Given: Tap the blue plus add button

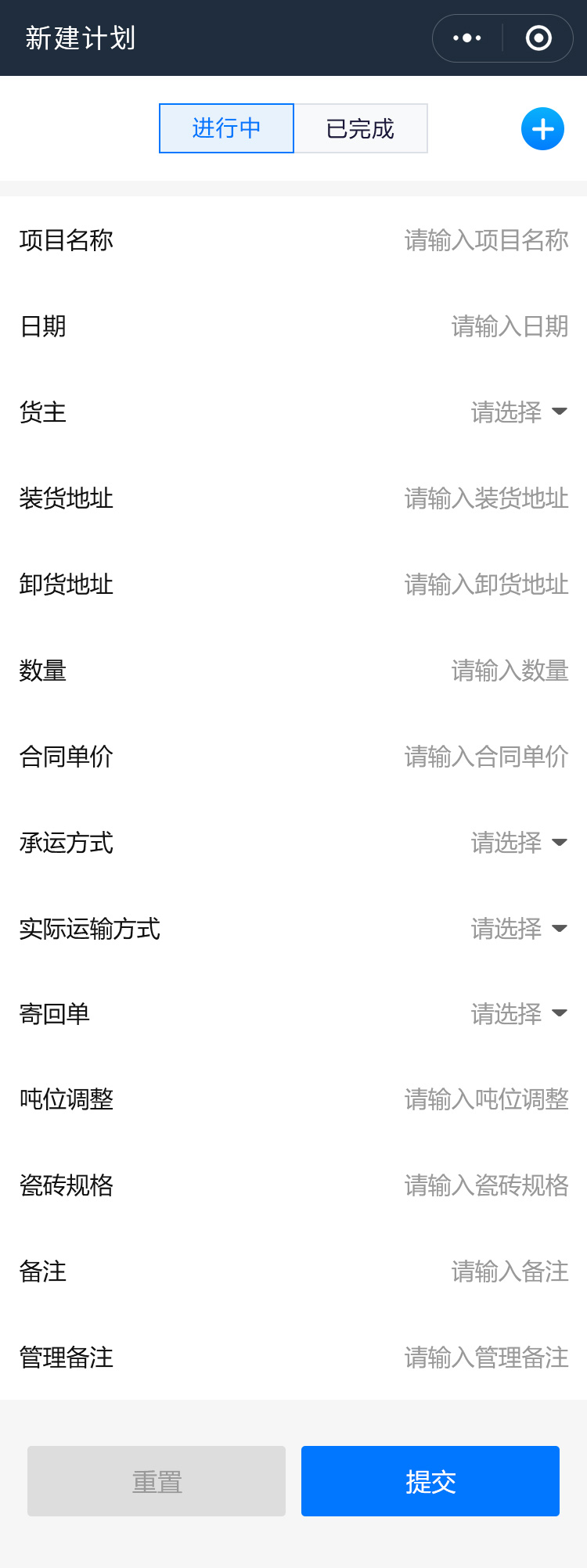Looking at the screenshot, I should 542,129.
